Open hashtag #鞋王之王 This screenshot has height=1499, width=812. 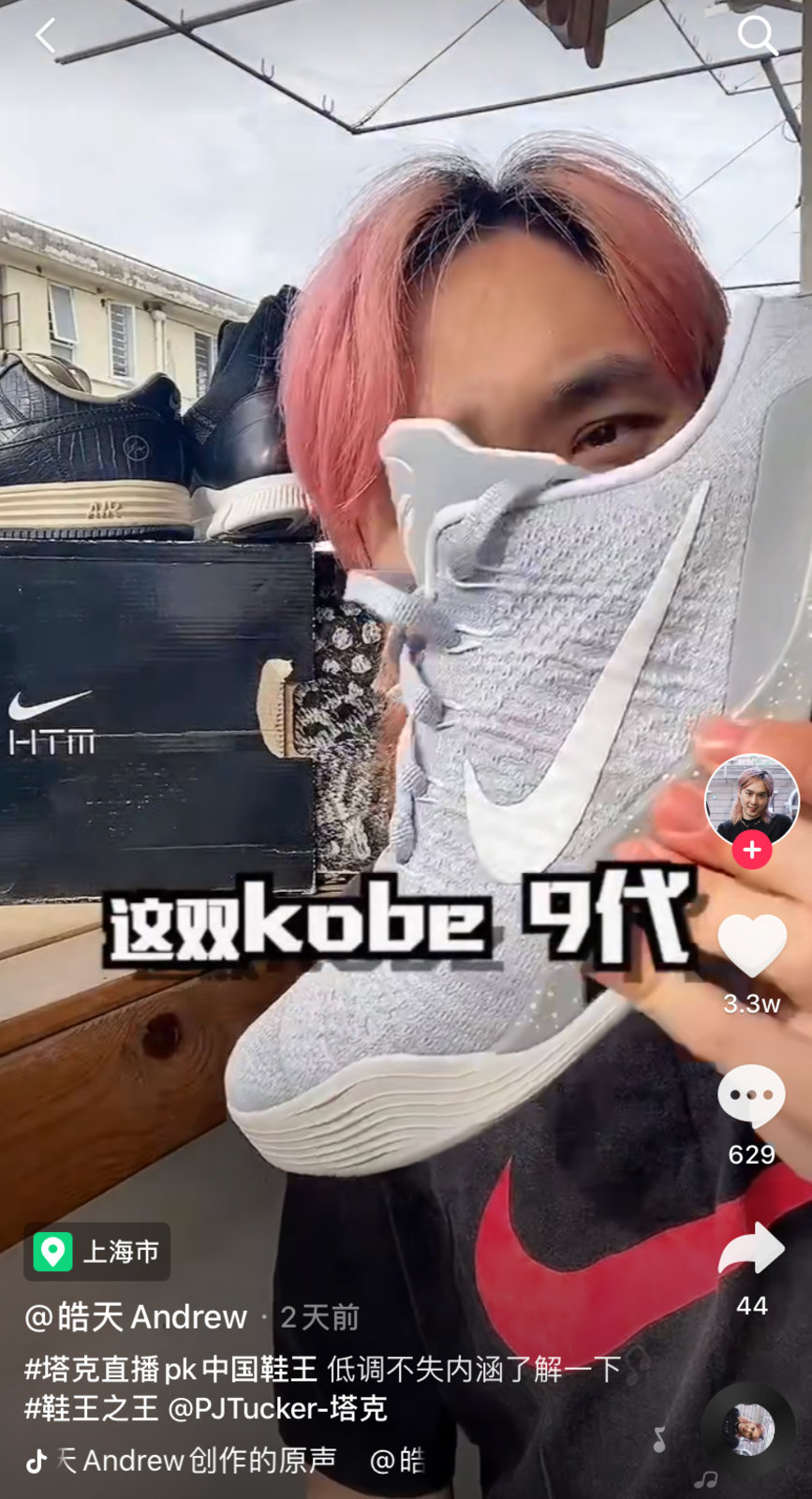(91, 1409)
